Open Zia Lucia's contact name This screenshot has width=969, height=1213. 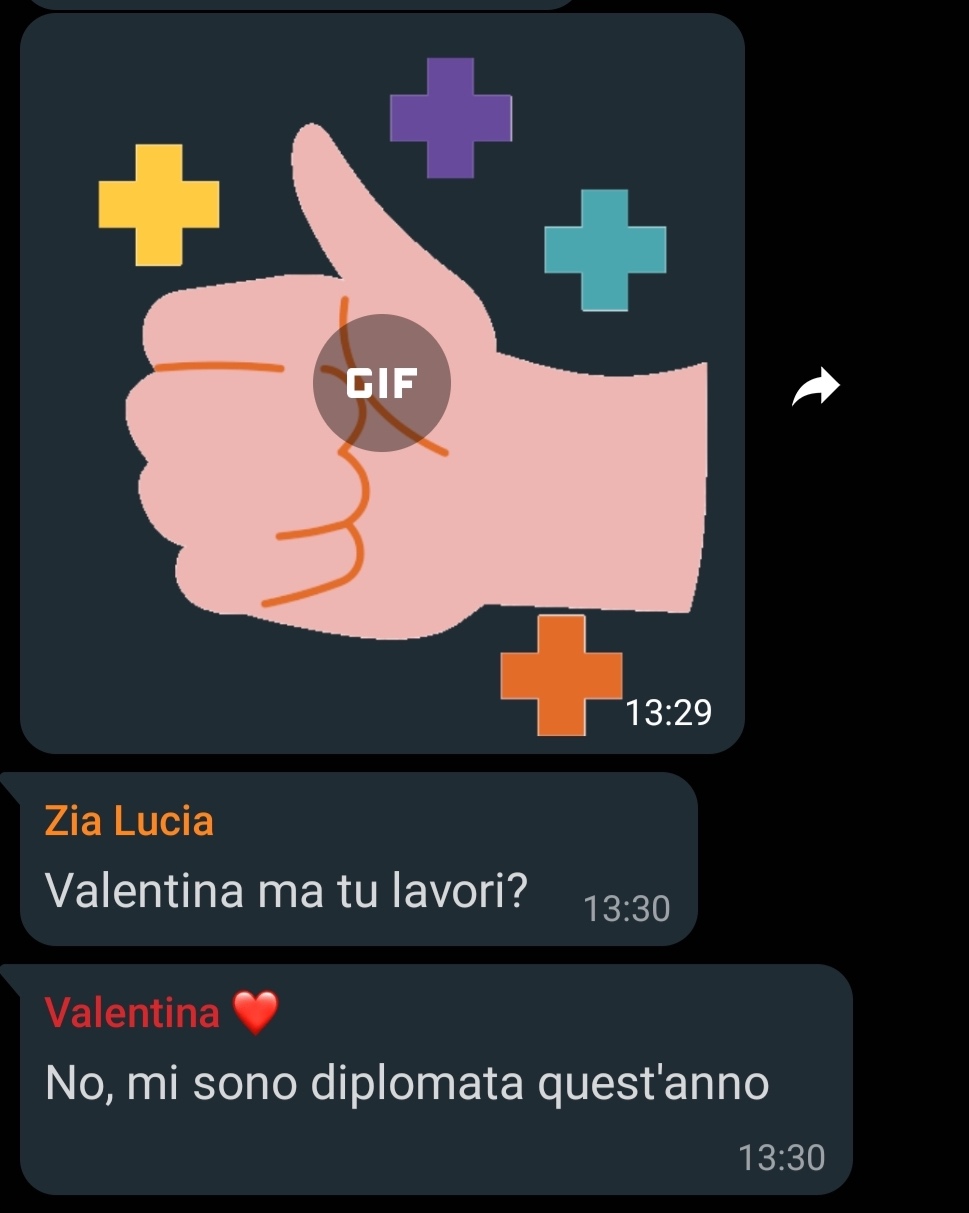pyautogui.click(x=129, y=821)
